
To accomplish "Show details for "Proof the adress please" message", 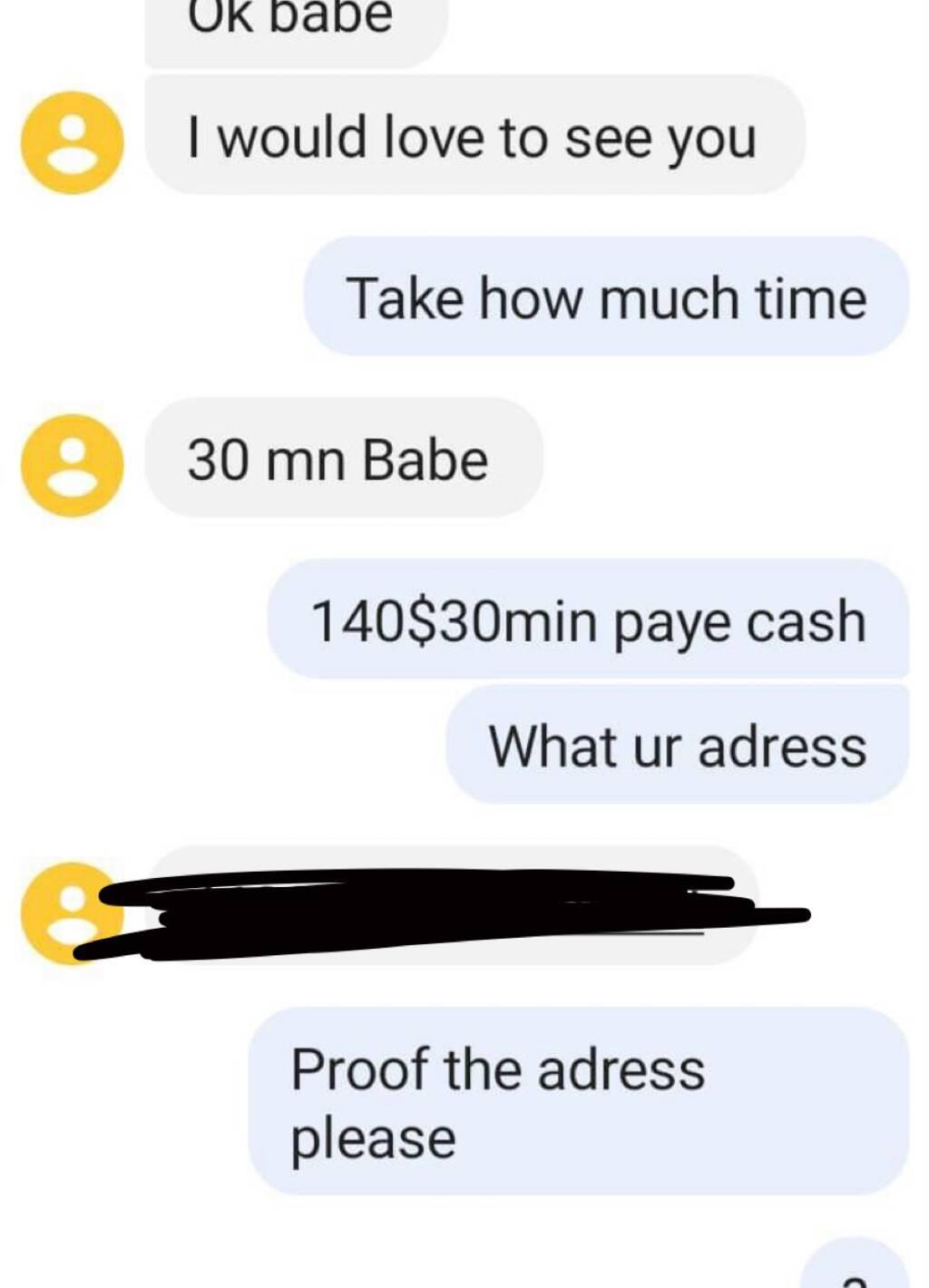I will click(578, 1101).
